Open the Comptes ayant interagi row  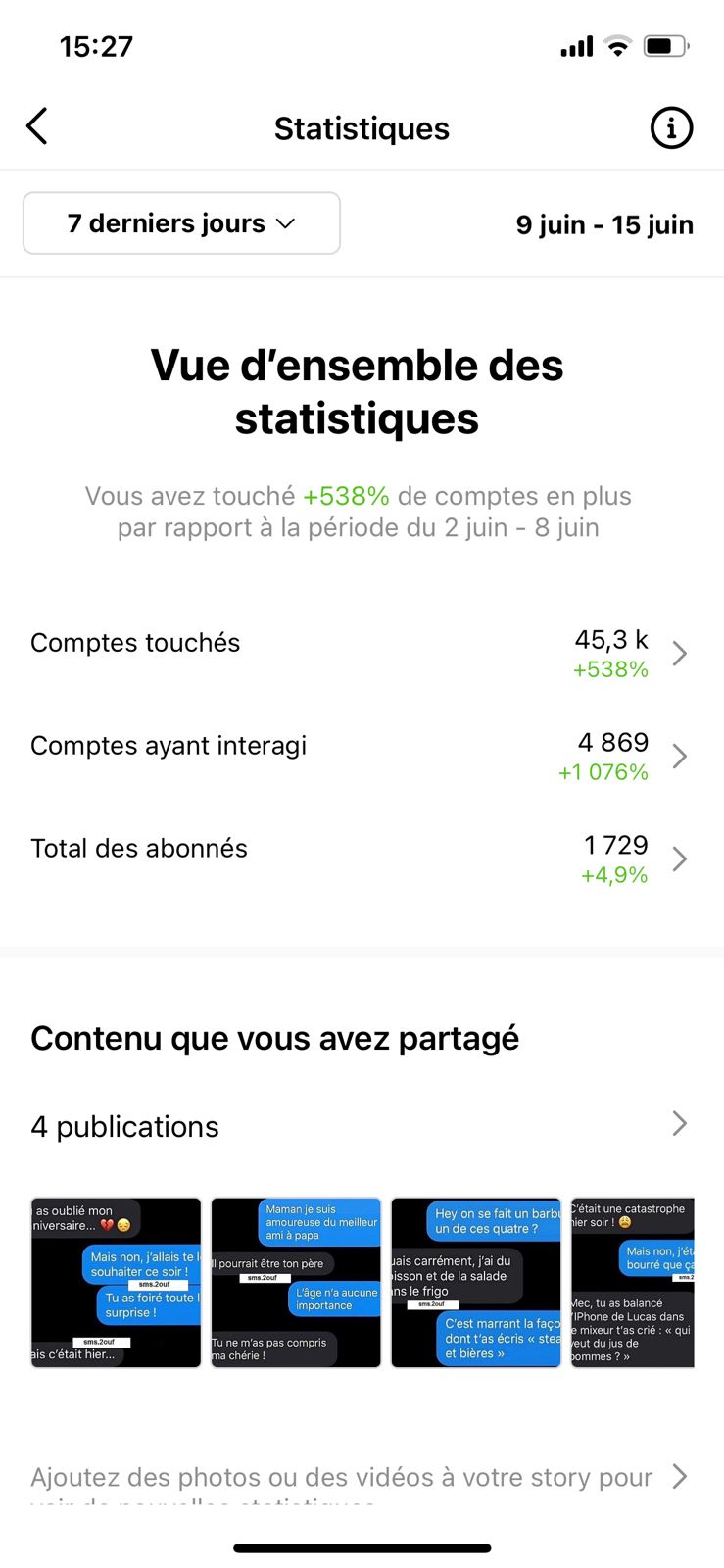361,757
